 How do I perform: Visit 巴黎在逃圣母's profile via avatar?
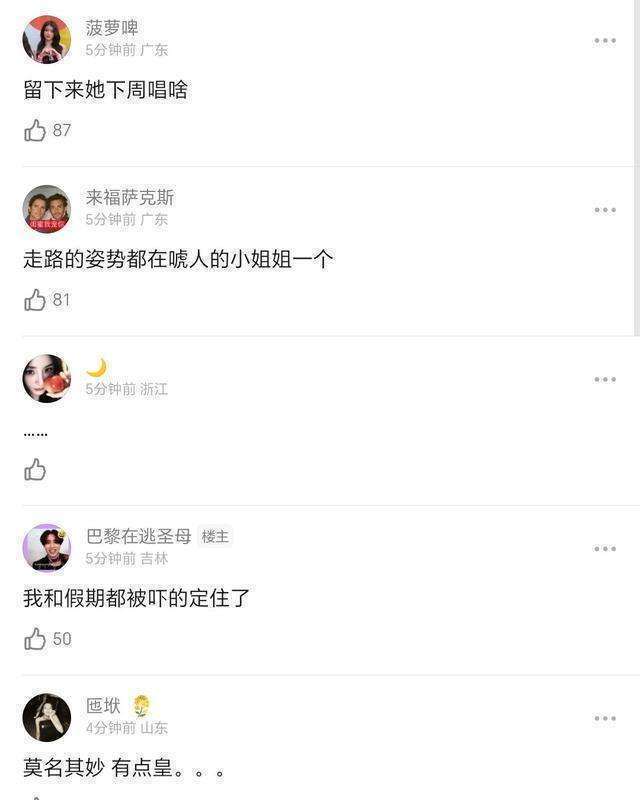pos(47,548)
